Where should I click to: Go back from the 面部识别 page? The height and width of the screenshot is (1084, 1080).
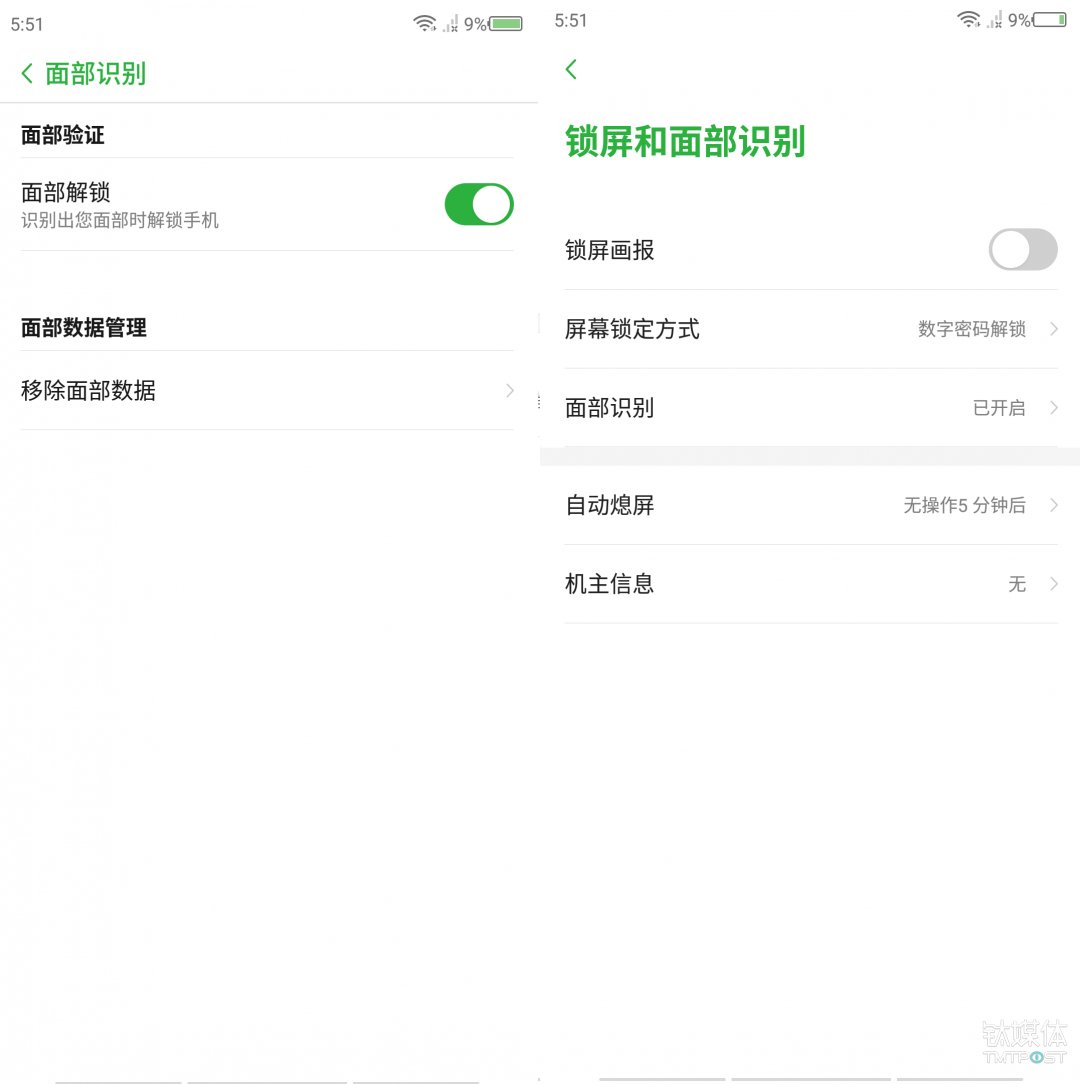tap(27, 73)
